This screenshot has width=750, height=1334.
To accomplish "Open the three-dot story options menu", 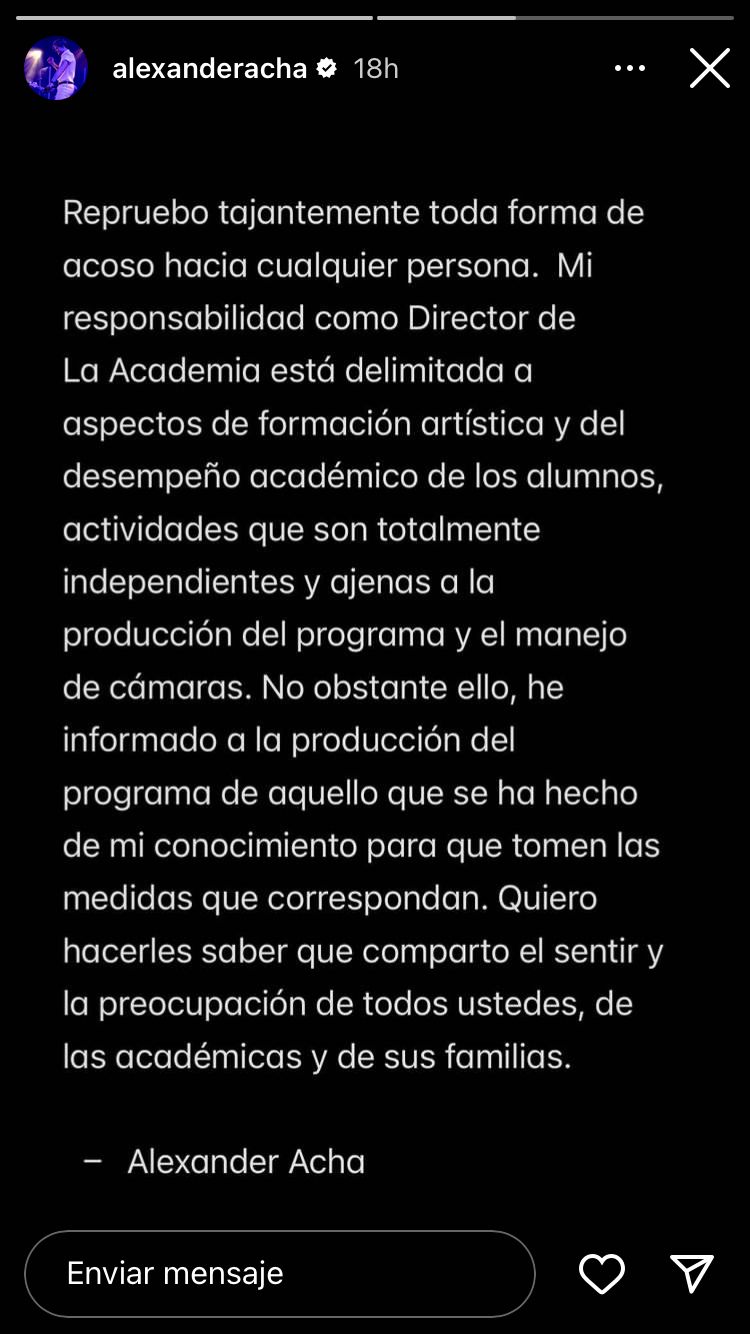I will pos(630,68).
